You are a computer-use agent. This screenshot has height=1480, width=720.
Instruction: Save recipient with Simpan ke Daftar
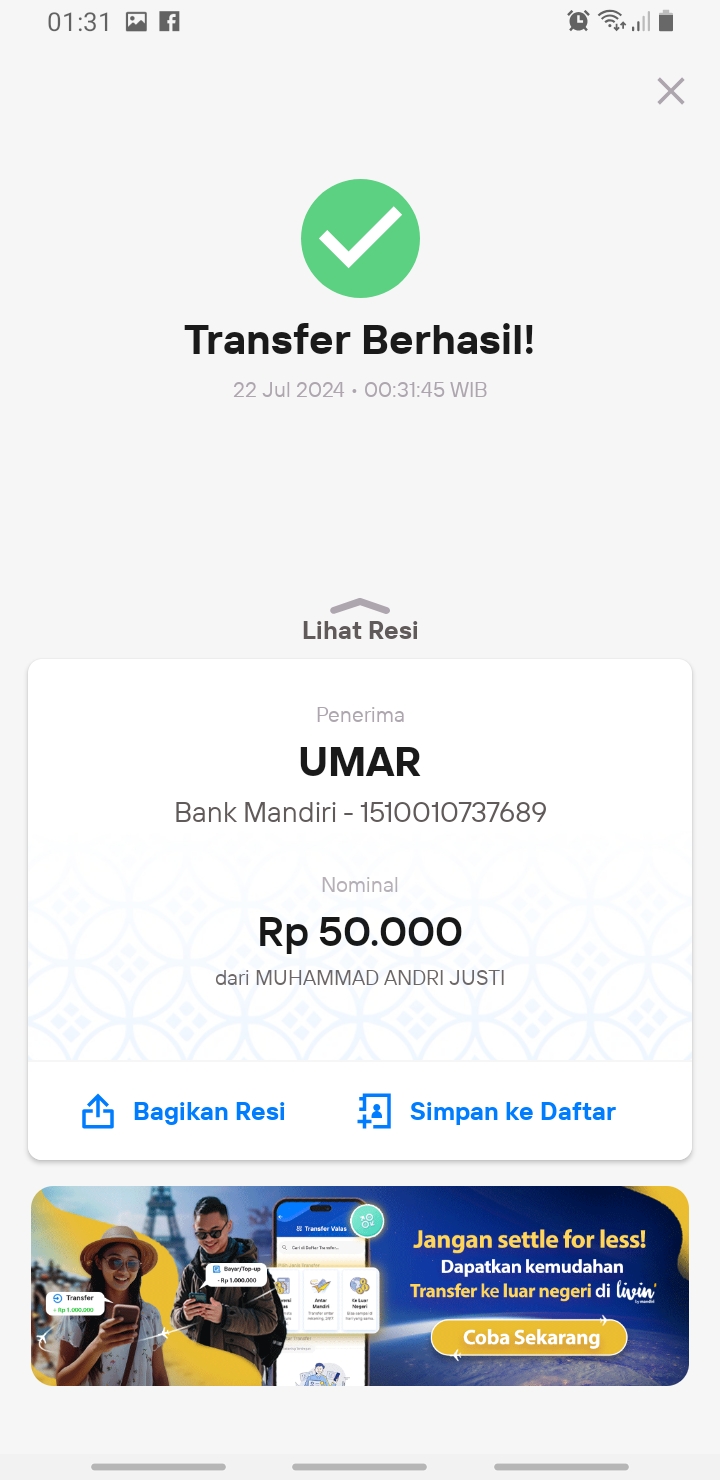click(x=487, y=1111)
